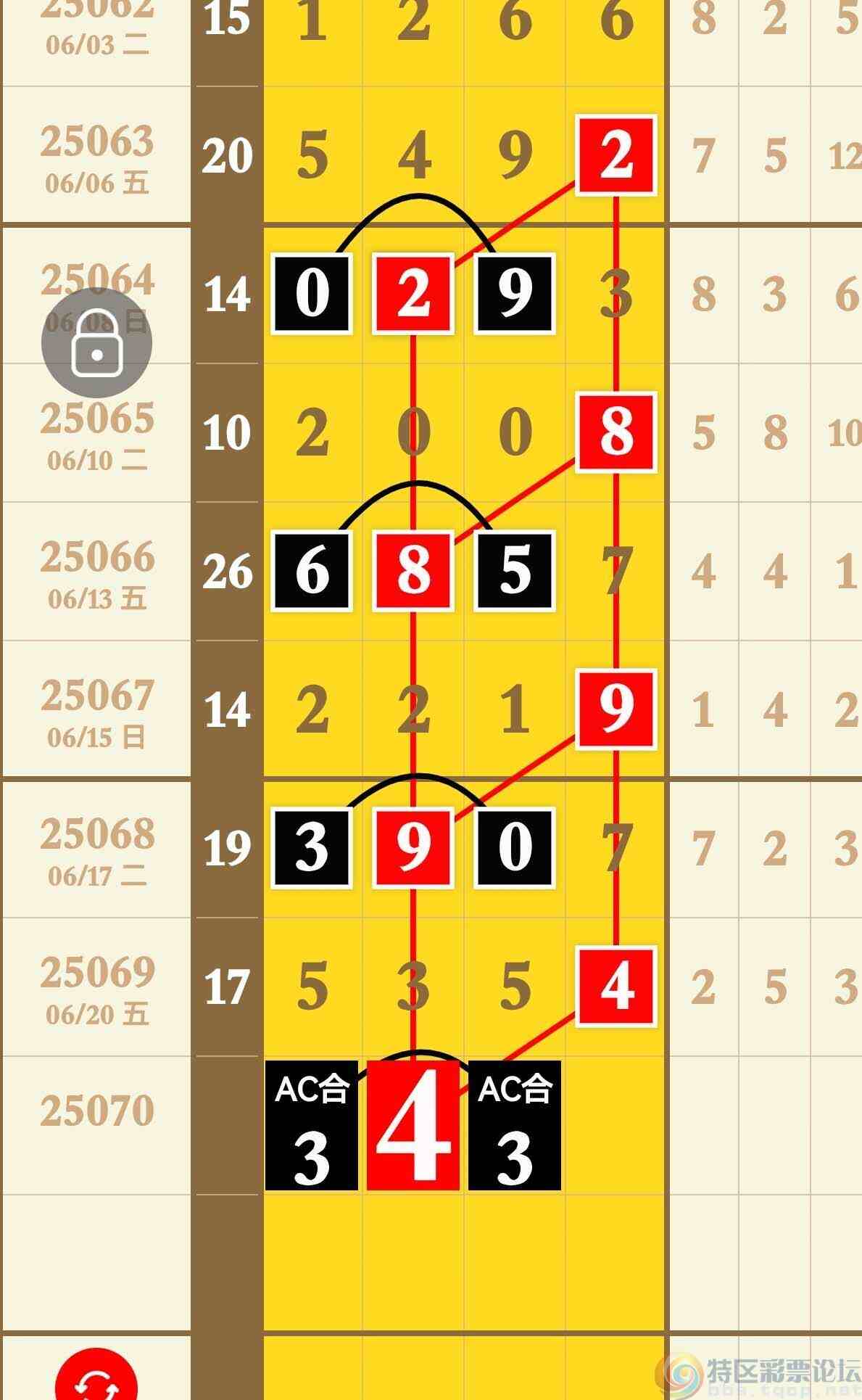Tap the floating padlock button
The width and height of the screenshot is (862, 1400).
[x=96, y=343]
